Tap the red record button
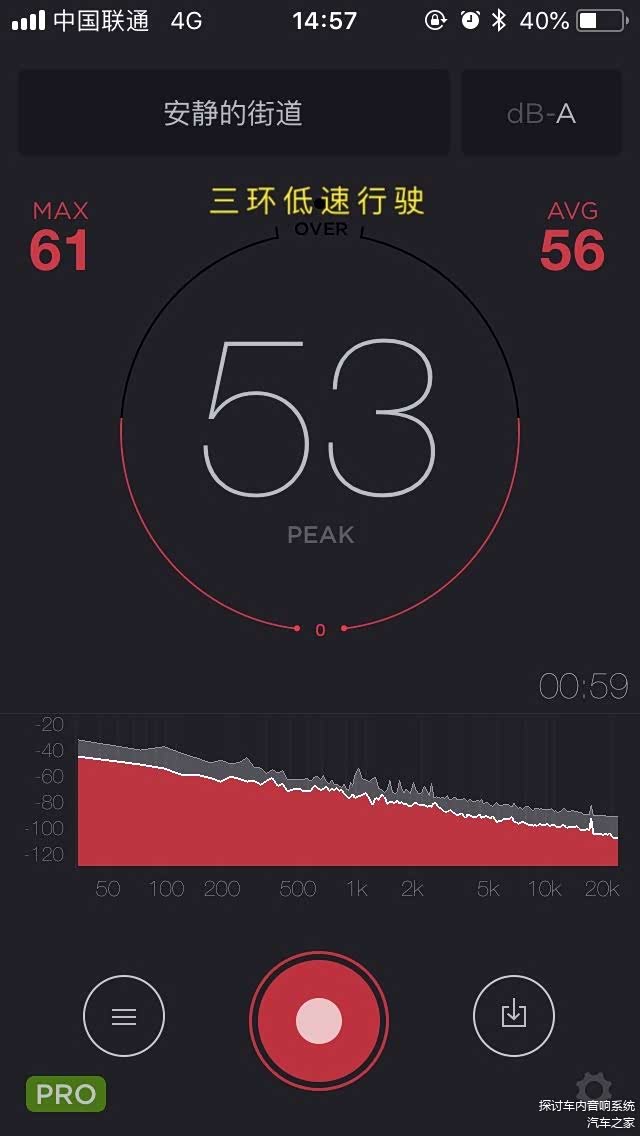Image resolution: width=640 pixels, height=1136 pixels. point(319,1020)
